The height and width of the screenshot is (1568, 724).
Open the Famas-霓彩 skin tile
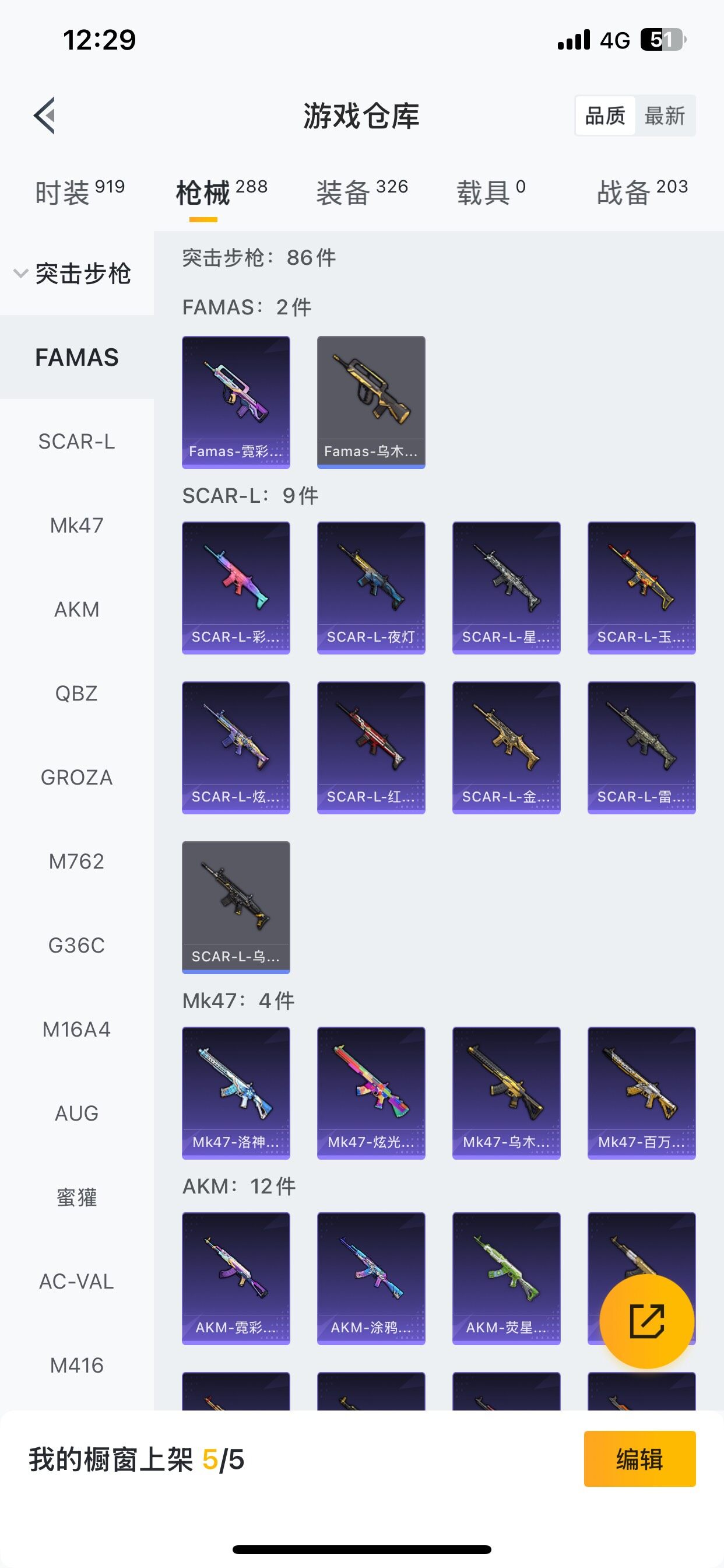236,402
